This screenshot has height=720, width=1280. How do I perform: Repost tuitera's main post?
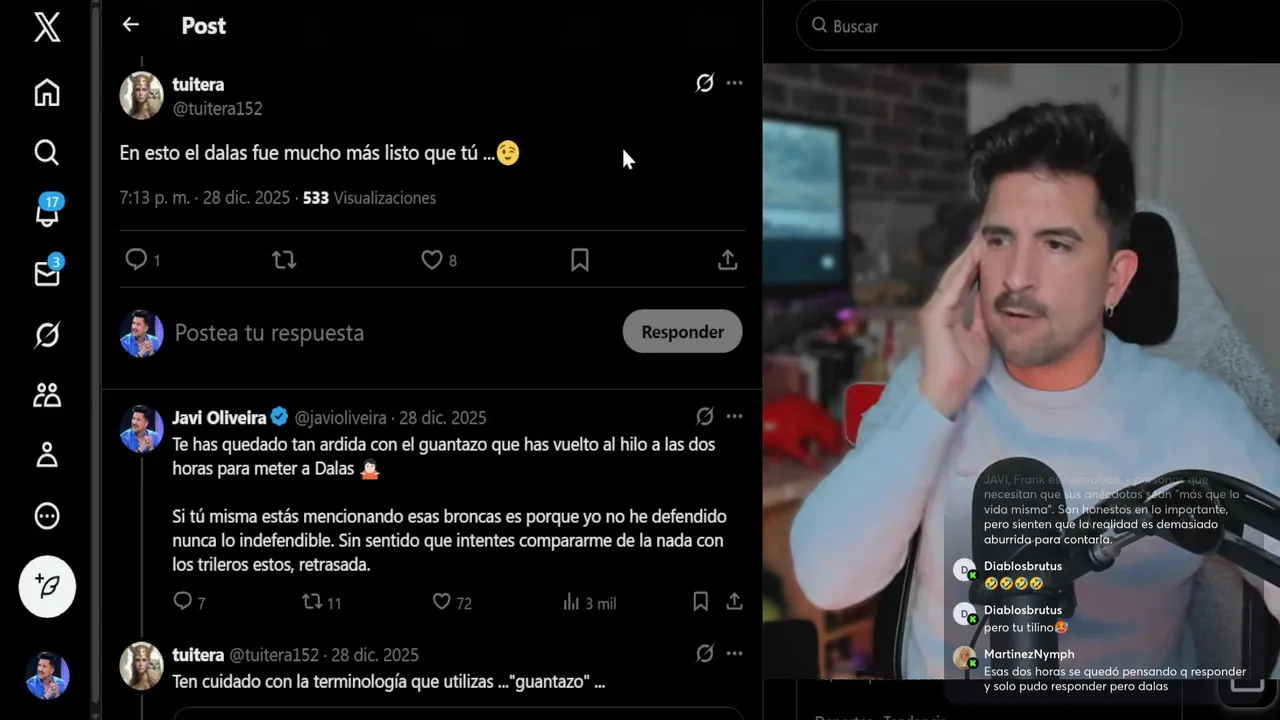(284, 260)
